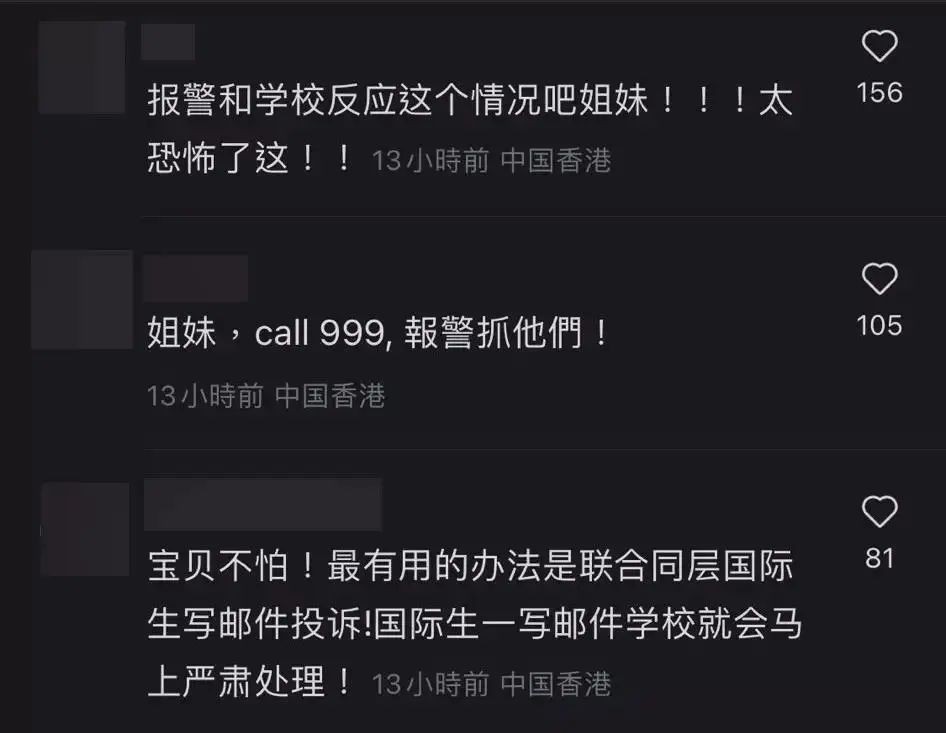Open avatar of the "宝贝不怕" commenter

pyautogui.click(x=85, y=529)
